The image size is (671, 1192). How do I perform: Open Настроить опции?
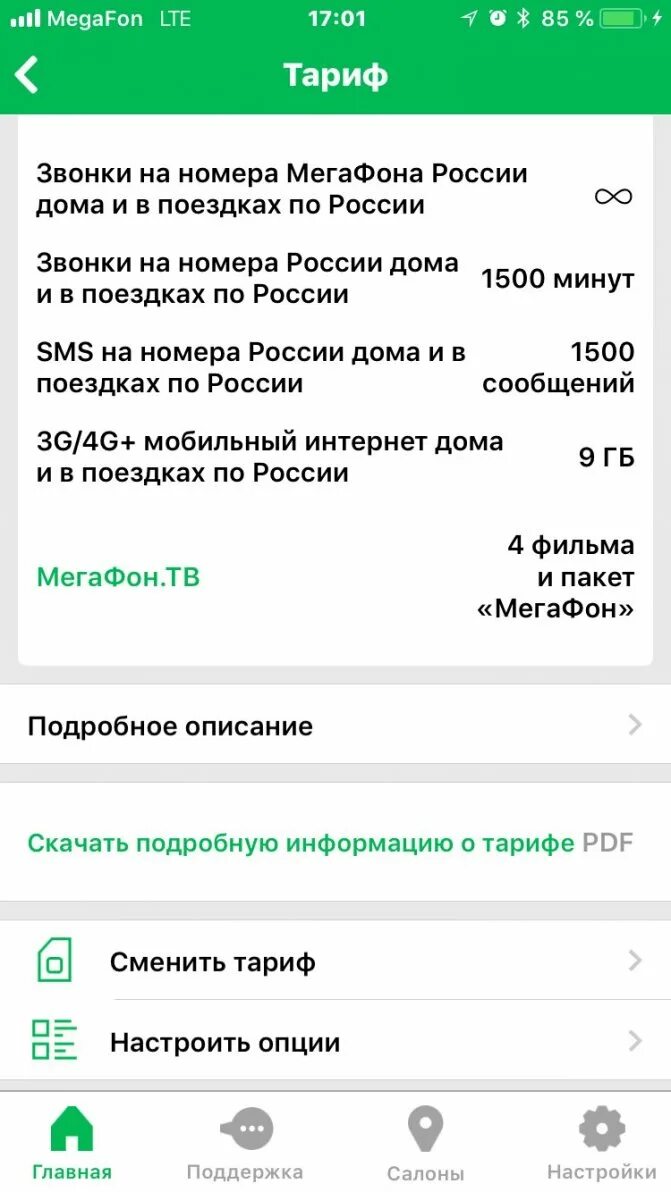pyautogui.click(x=335, y=1042)
